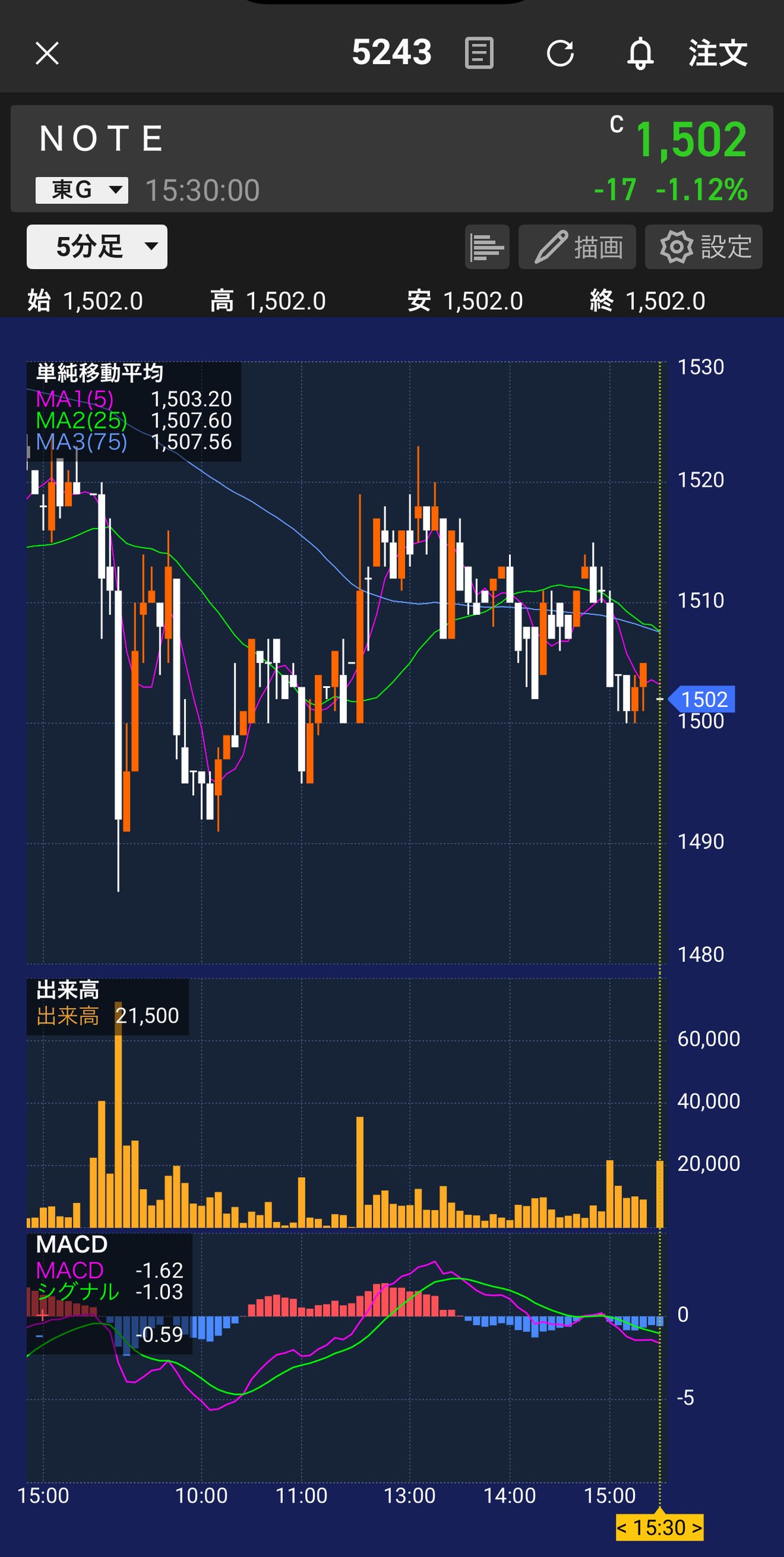The height and width of the screenshot is (1557, 784).
Task: Tap 注文 to place an order
Action: (x=717, y=53)
